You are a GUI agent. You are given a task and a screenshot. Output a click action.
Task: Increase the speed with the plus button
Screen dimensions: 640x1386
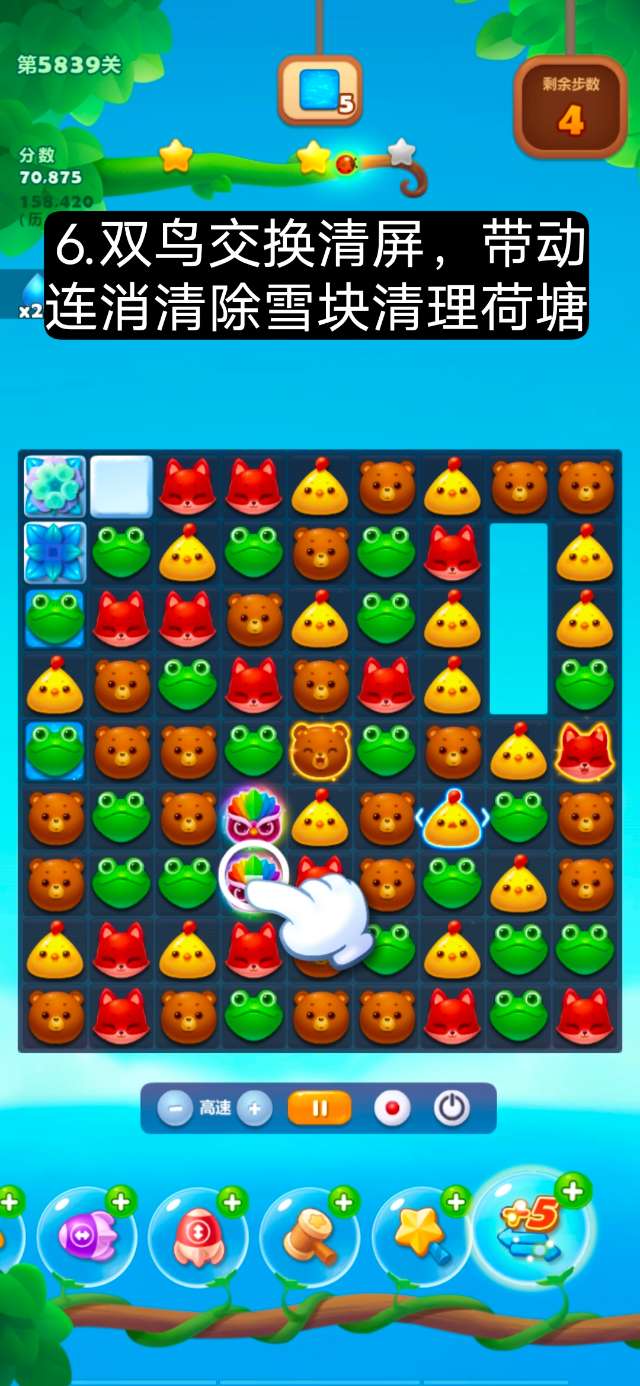(x=255, y=1108)
